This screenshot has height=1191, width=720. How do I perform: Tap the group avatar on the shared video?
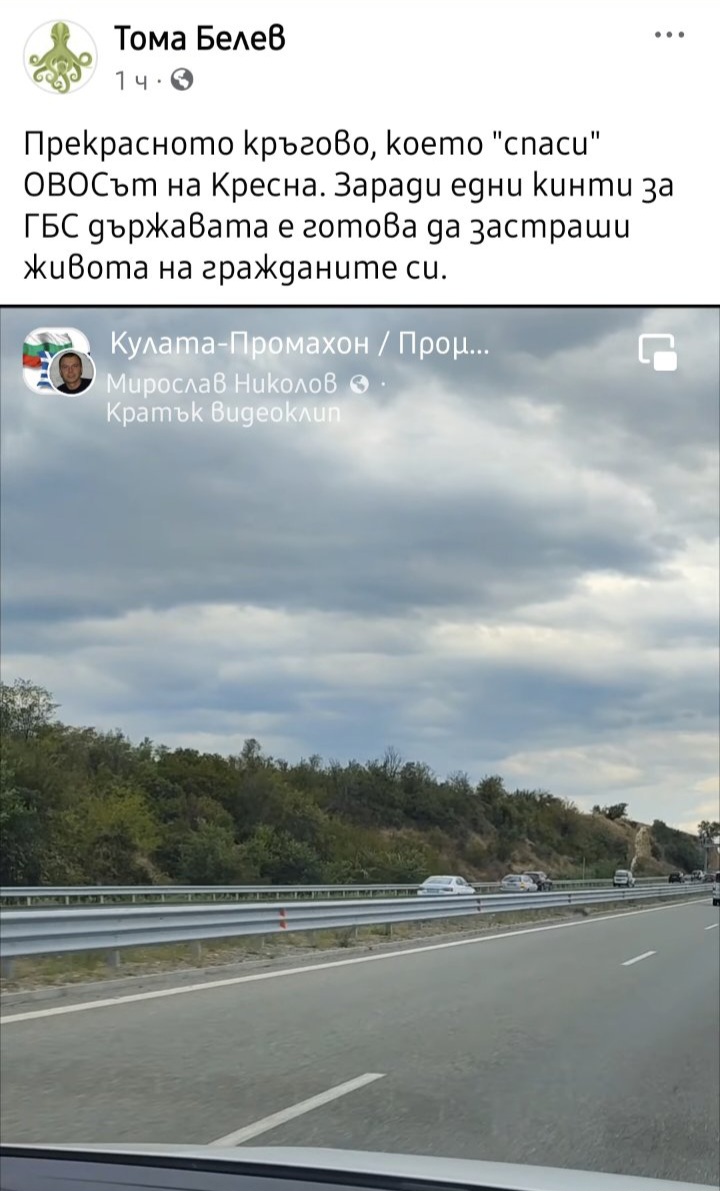coord(57,361)
